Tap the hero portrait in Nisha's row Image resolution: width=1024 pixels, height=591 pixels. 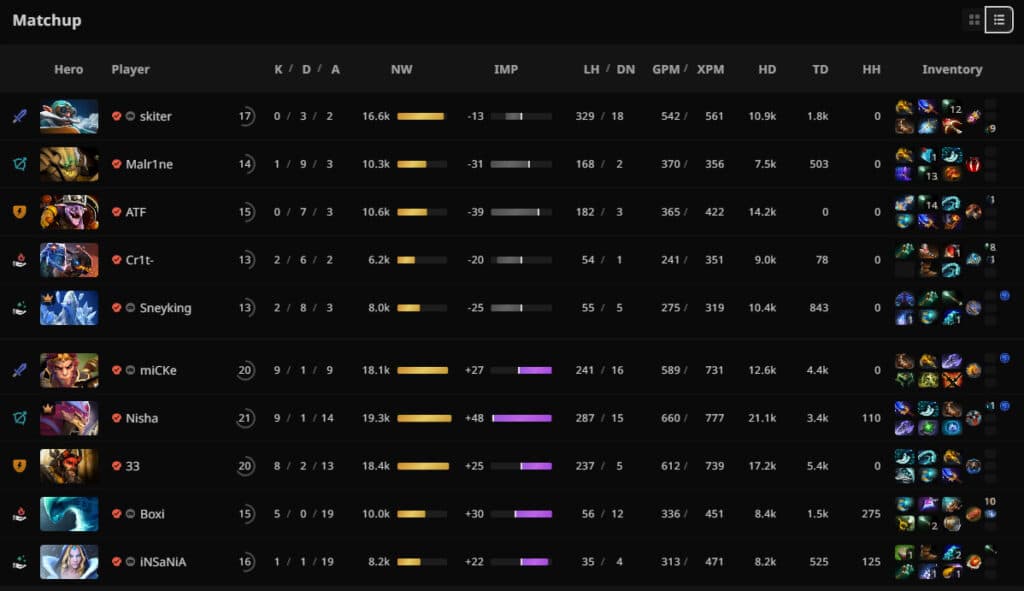pos(69,418)
